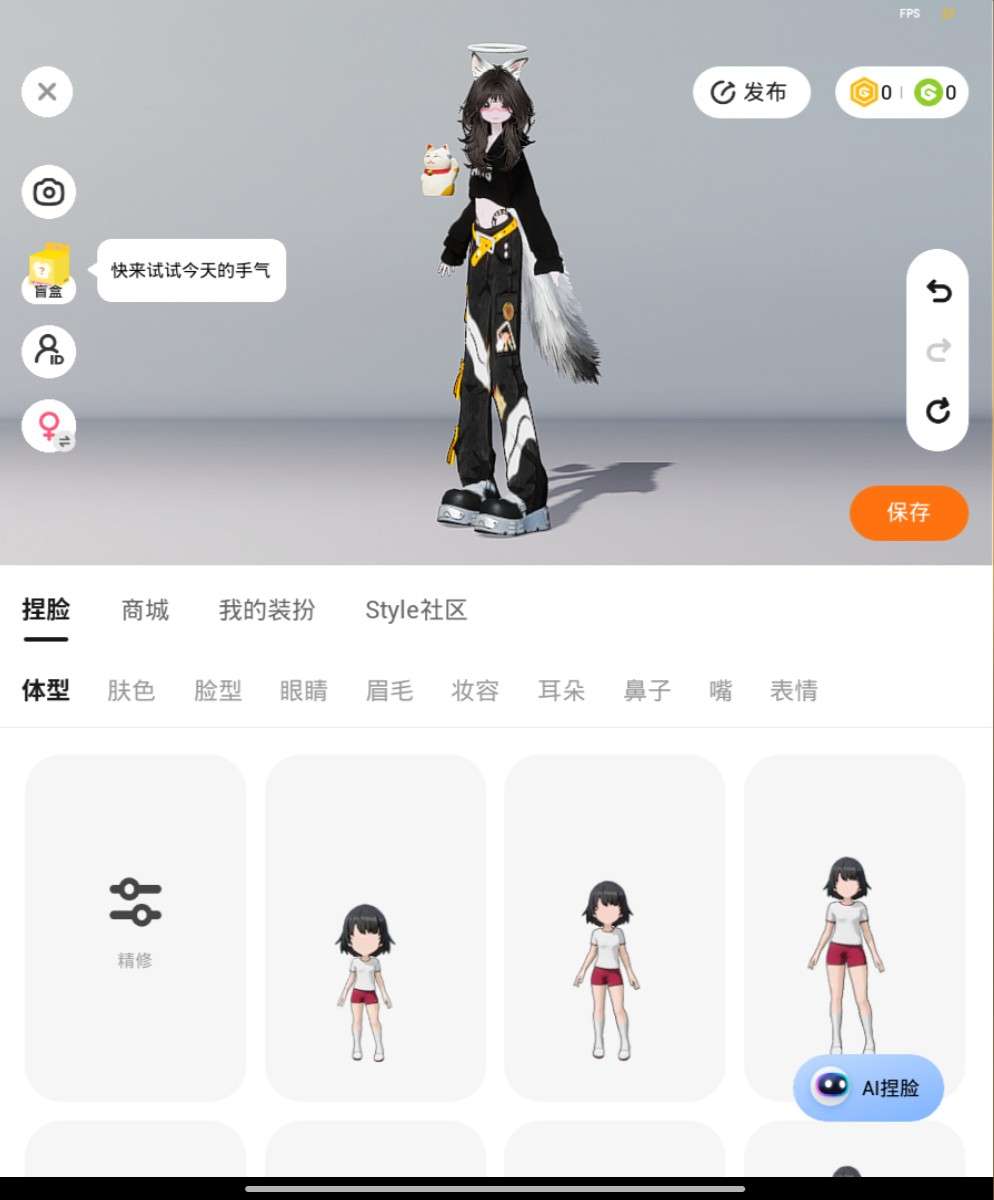The height and width of the screenshot is (1200, 994).
Task: Undo the last change
Action: coord(938,291)
